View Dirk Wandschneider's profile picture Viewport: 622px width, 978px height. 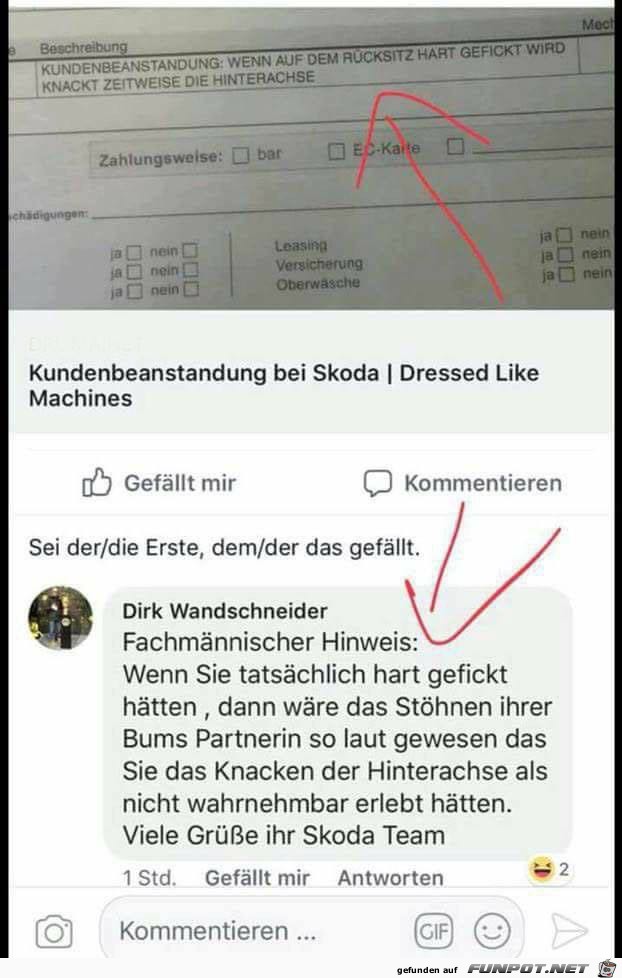tap(60, 619)
